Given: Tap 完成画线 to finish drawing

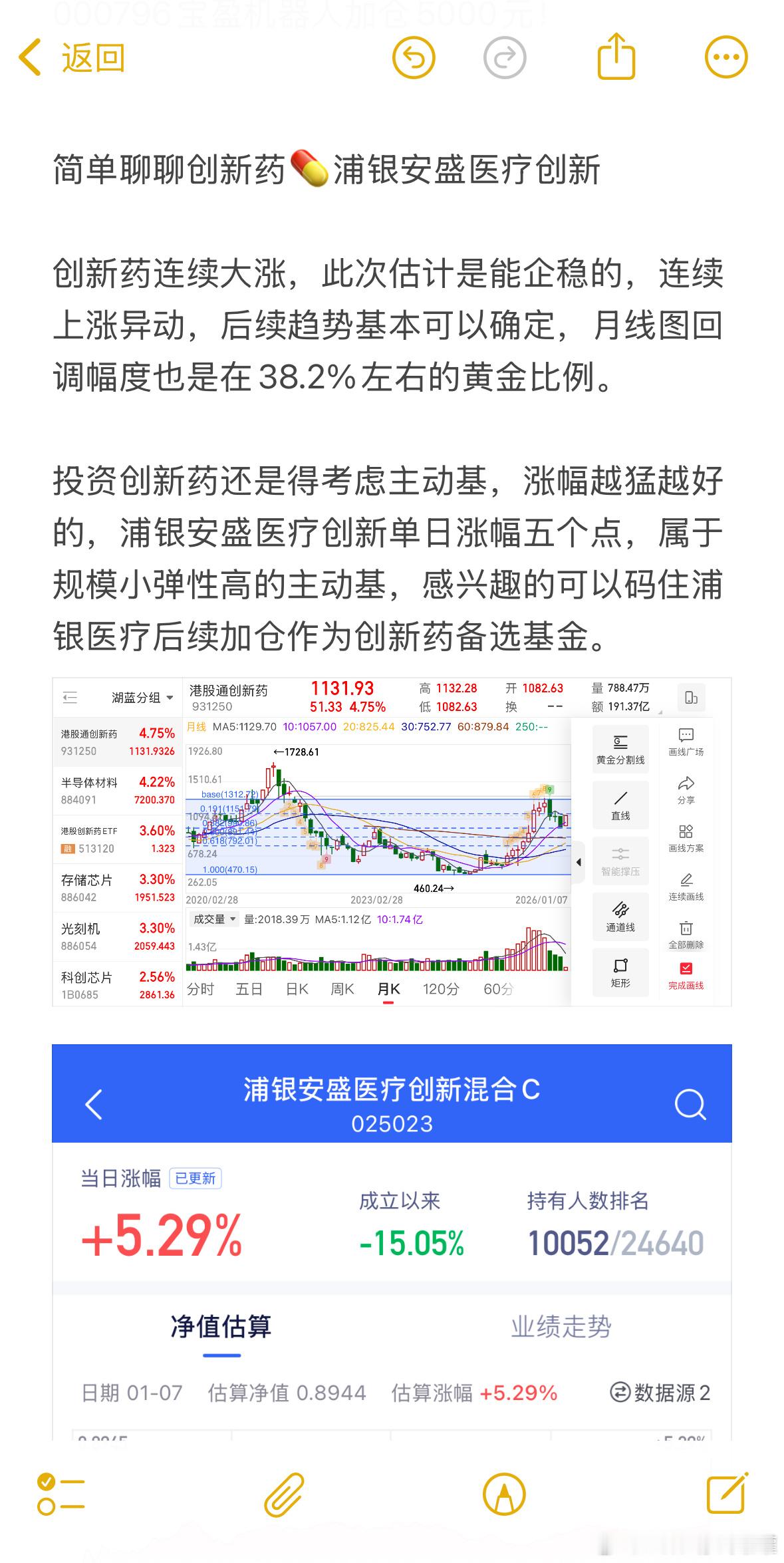Looking at the screenshot, I should (x=686, y=978).
